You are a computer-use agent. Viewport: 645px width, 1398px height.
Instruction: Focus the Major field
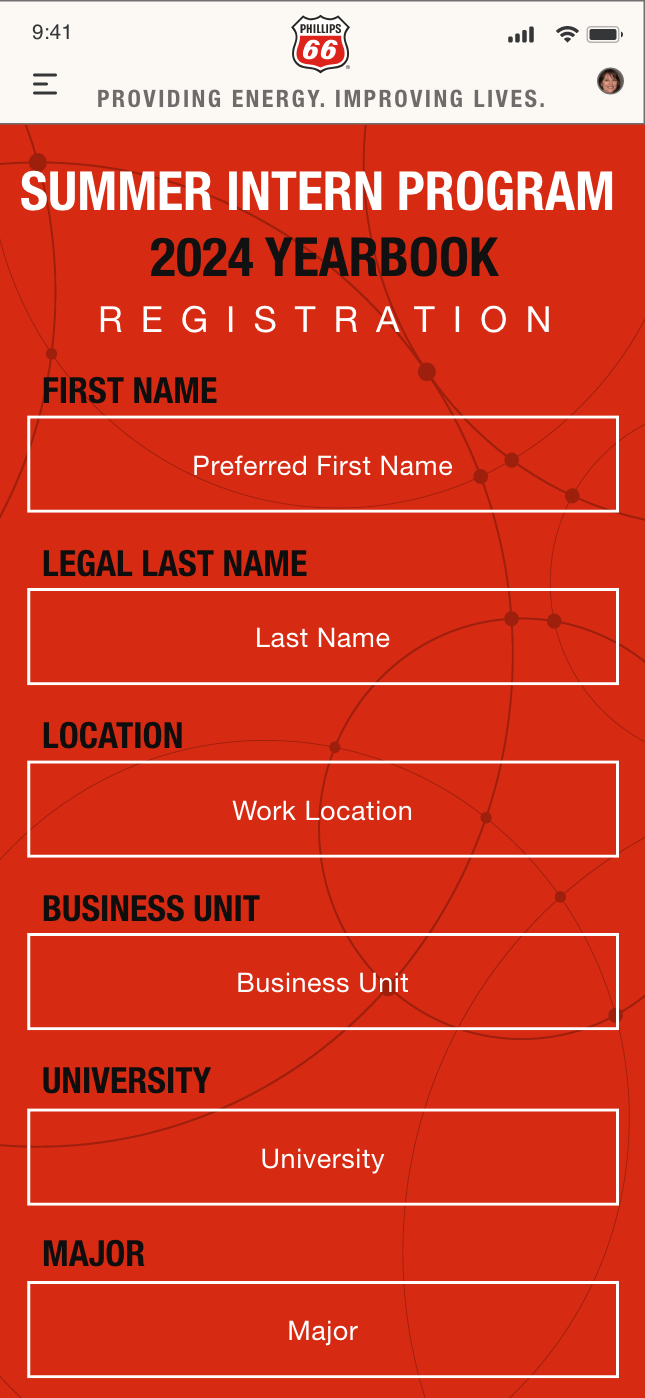(x=323, y=1330)
